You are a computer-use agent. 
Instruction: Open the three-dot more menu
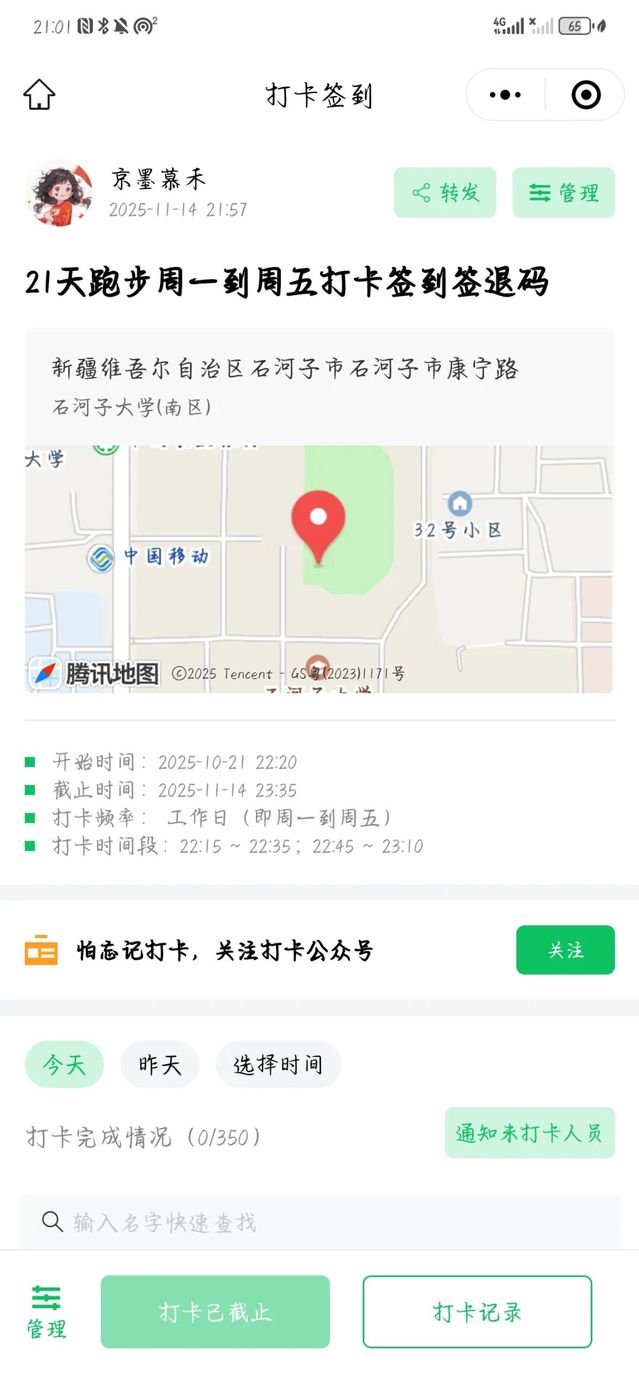click(x=505, y=95)
